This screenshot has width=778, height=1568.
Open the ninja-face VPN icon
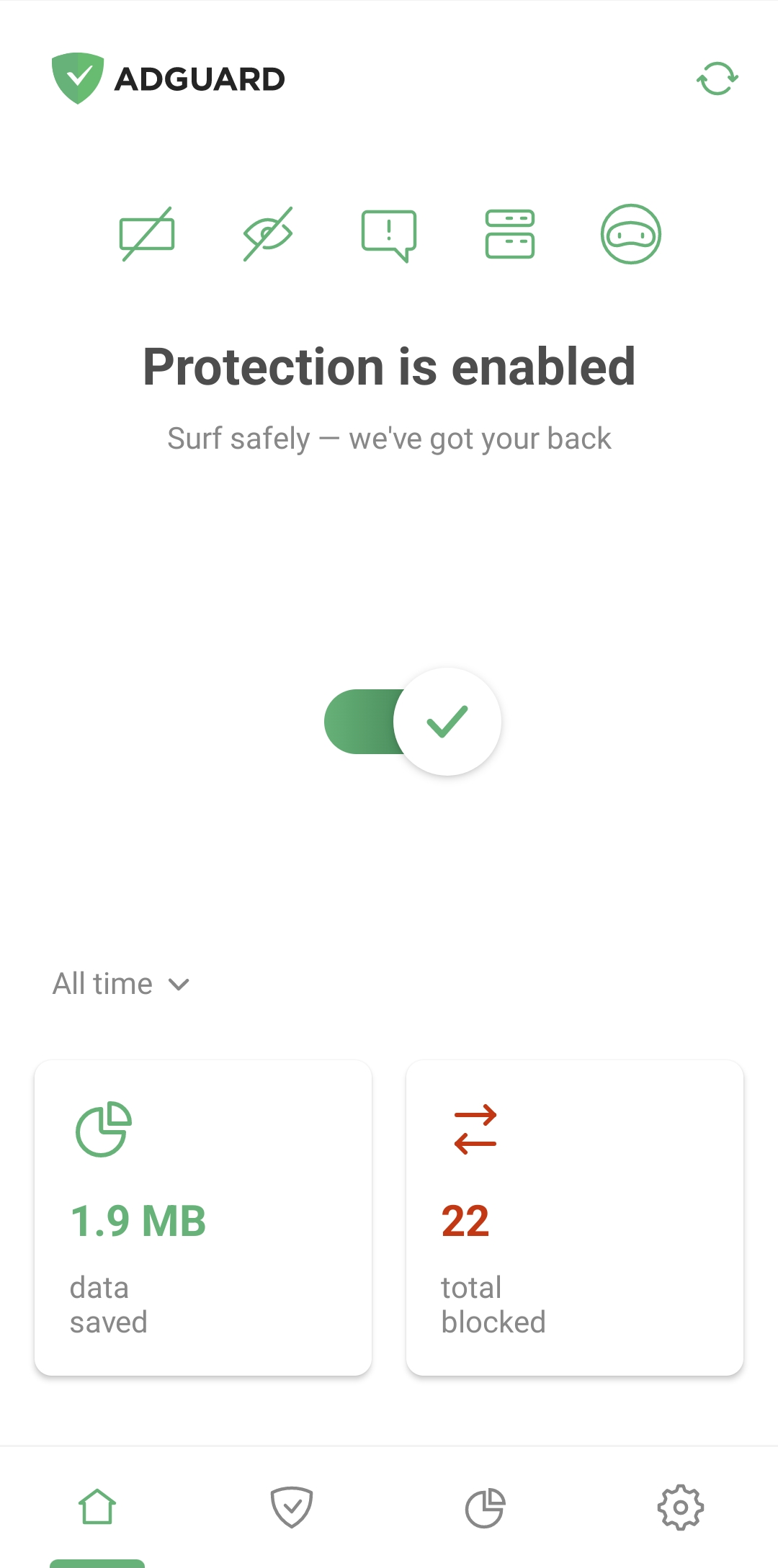click(x=631, y=234)
